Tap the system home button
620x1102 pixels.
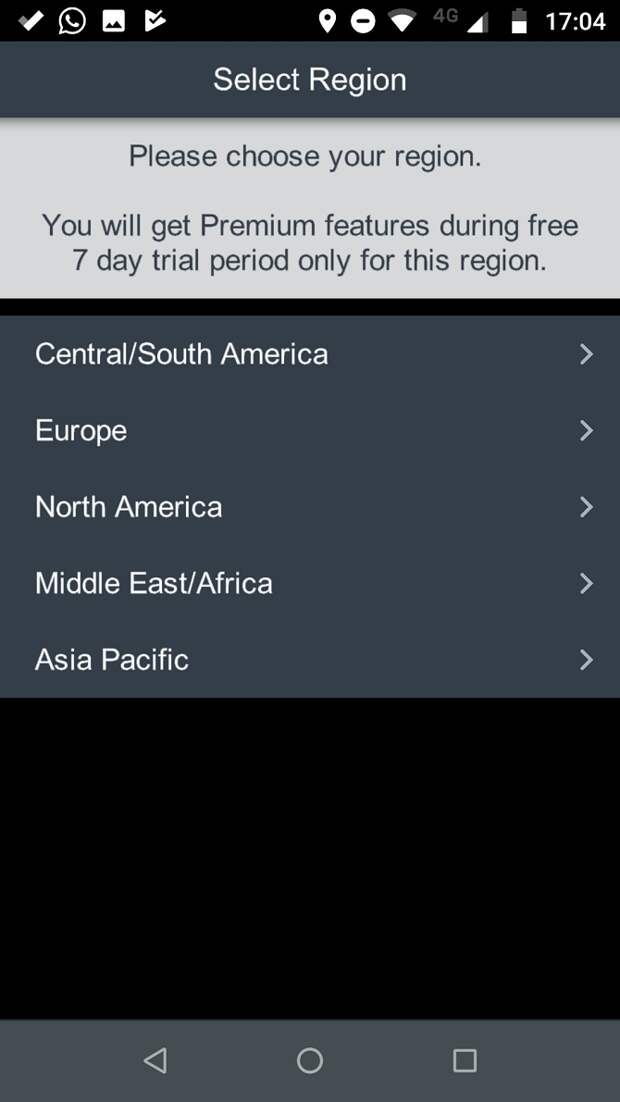[x=310, y=1061]
